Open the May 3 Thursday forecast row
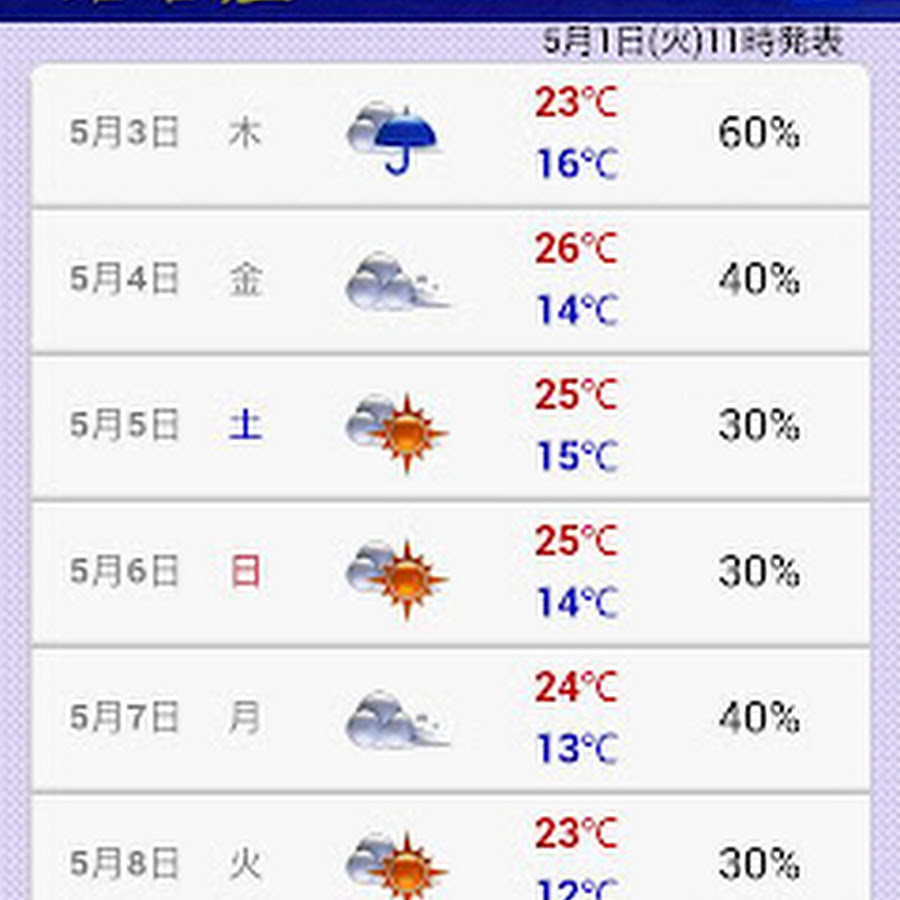This screenshot has width=900, height=900. tap(450, 134)
